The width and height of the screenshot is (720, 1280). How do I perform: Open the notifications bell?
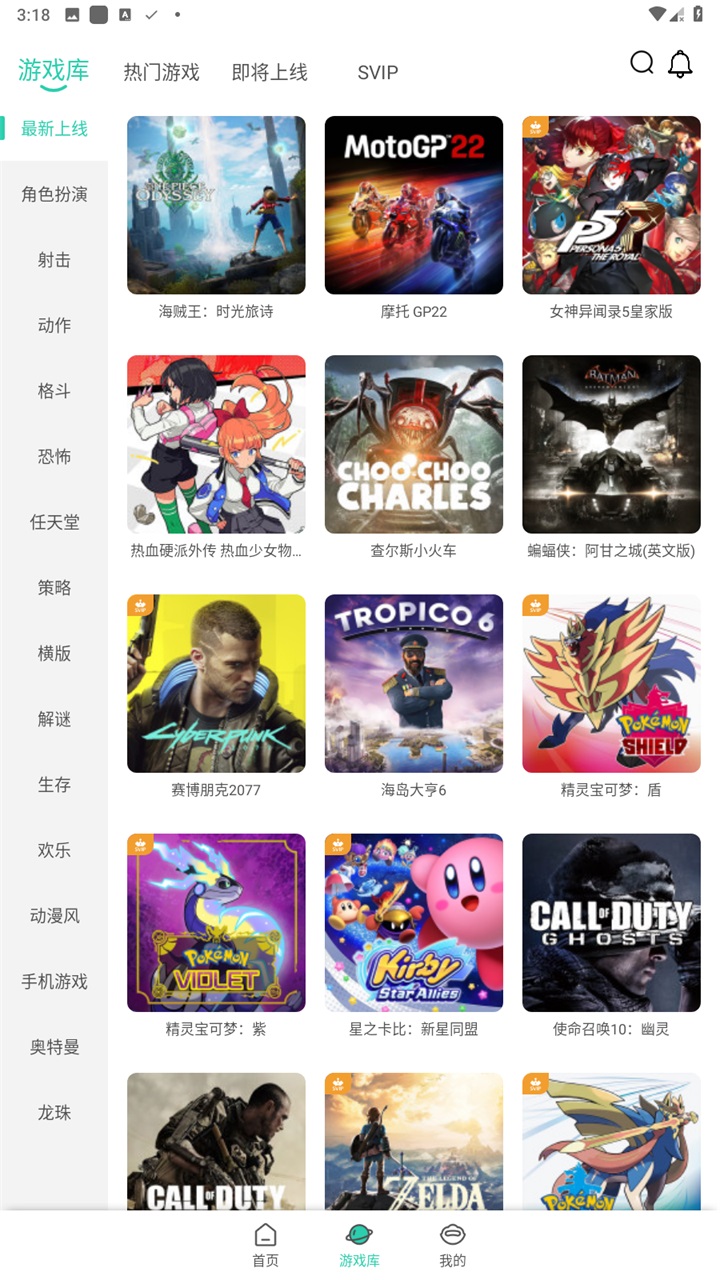pos(680,64)
